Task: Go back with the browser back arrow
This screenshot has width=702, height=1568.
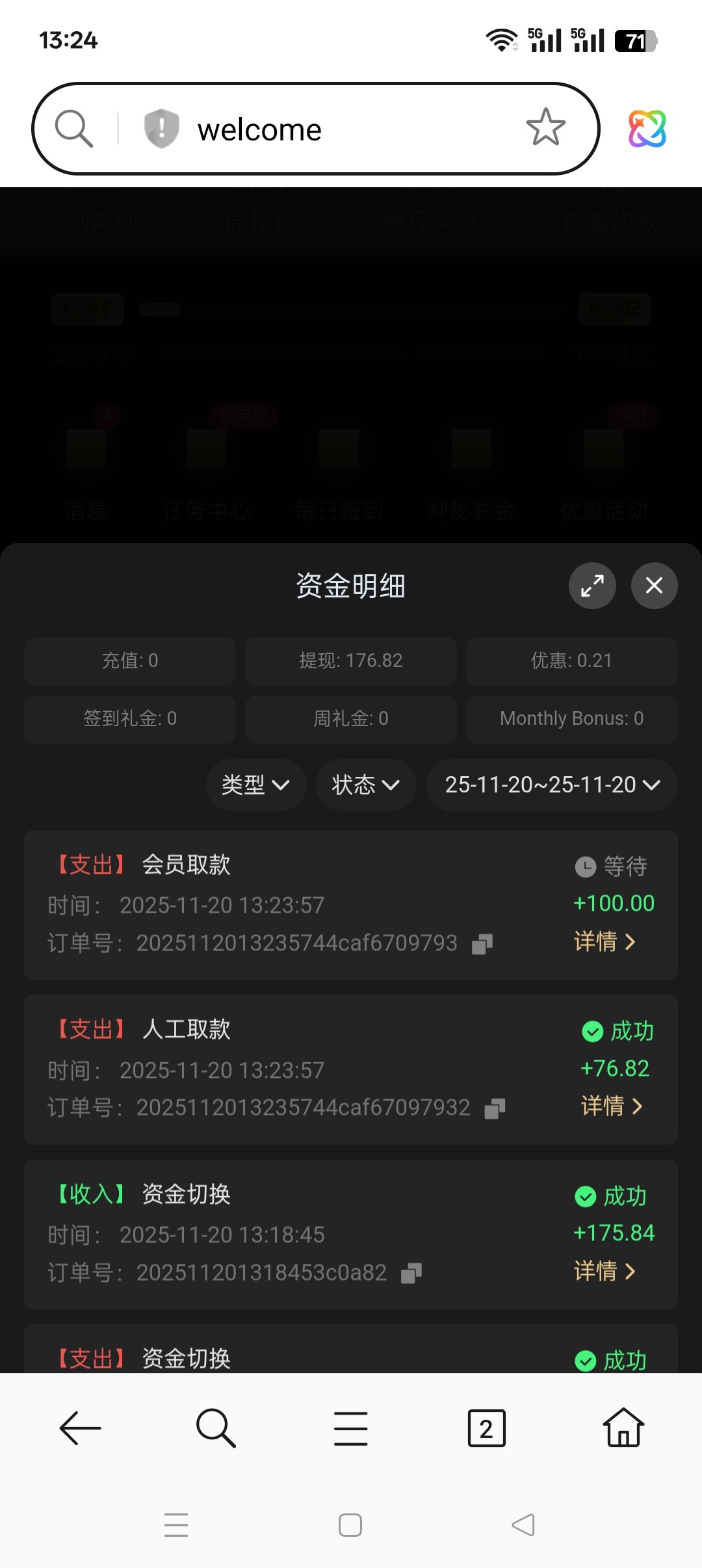Action: pyautogui.click(x=80, y=1428)
